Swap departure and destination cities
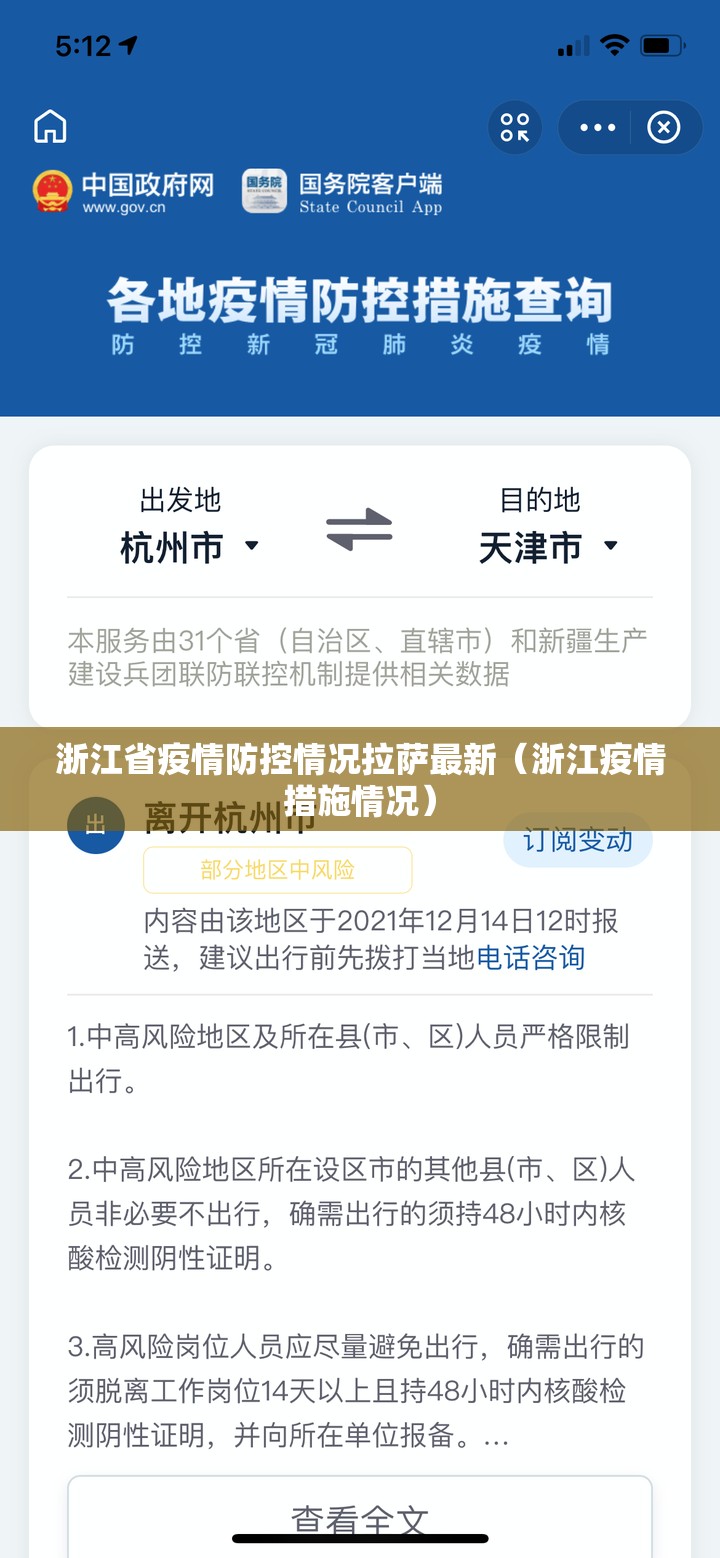720x1558 pixels. pyautogui.click(x=359, y=529)
